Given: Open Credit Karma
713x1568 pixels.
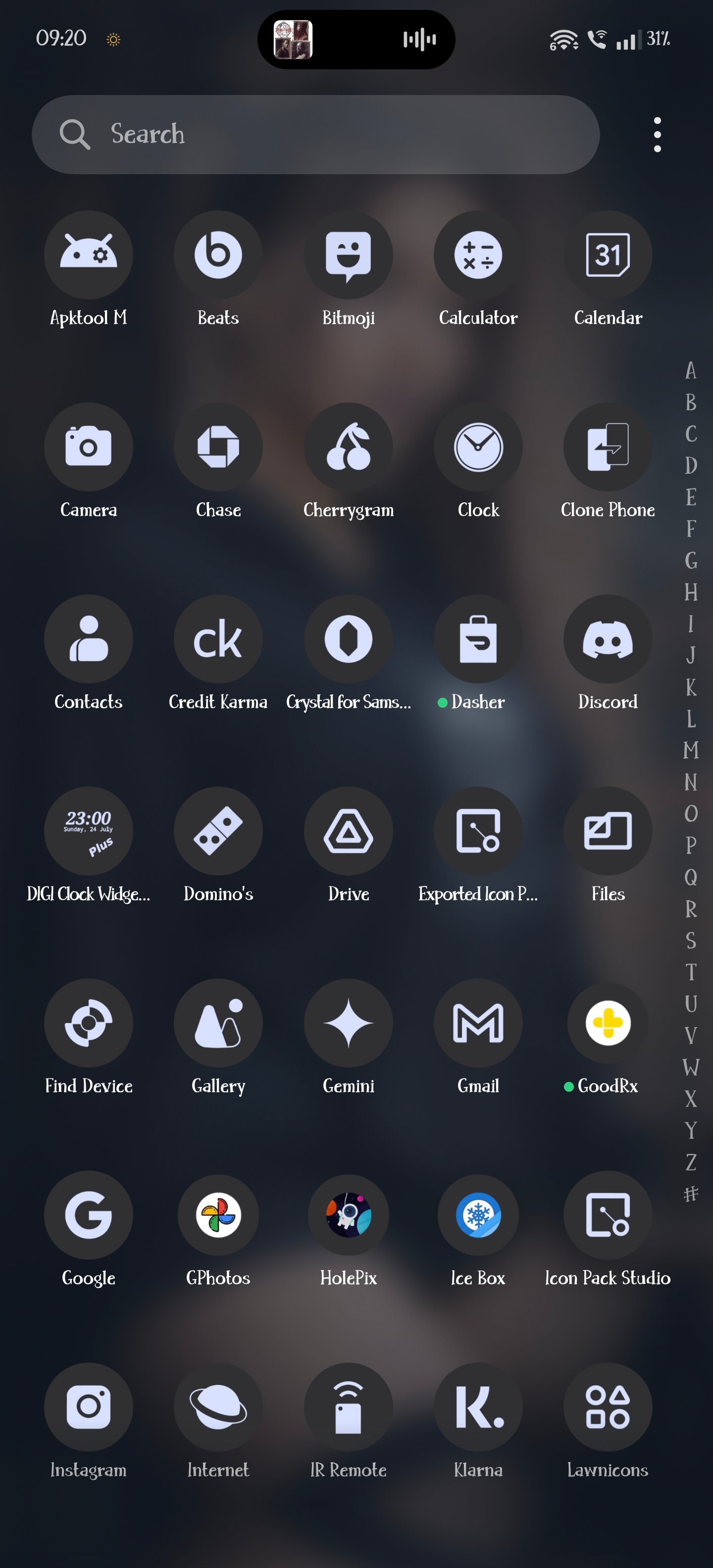Looking at the screenshot, I should 218,639.
